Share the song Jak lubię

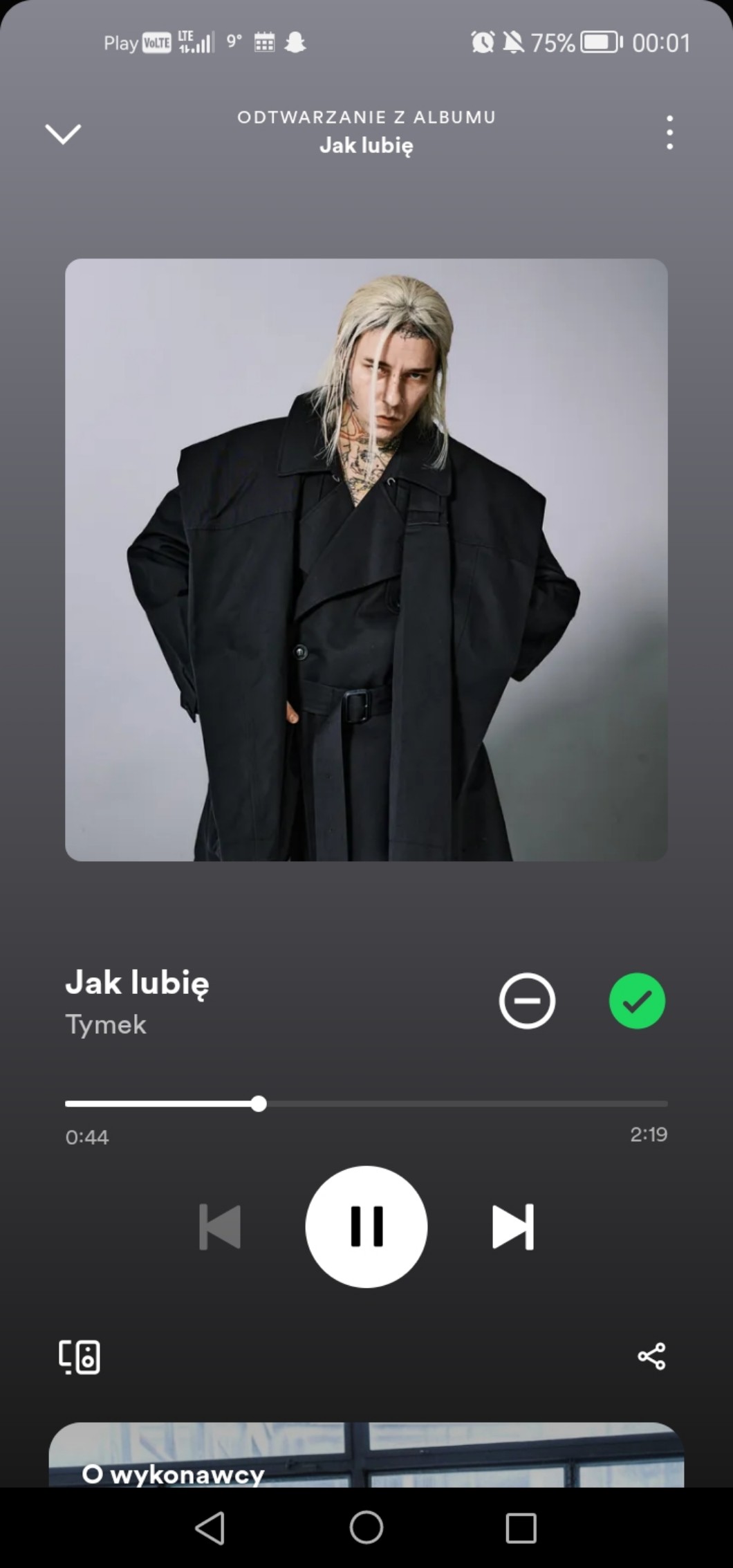(651, 1356)
